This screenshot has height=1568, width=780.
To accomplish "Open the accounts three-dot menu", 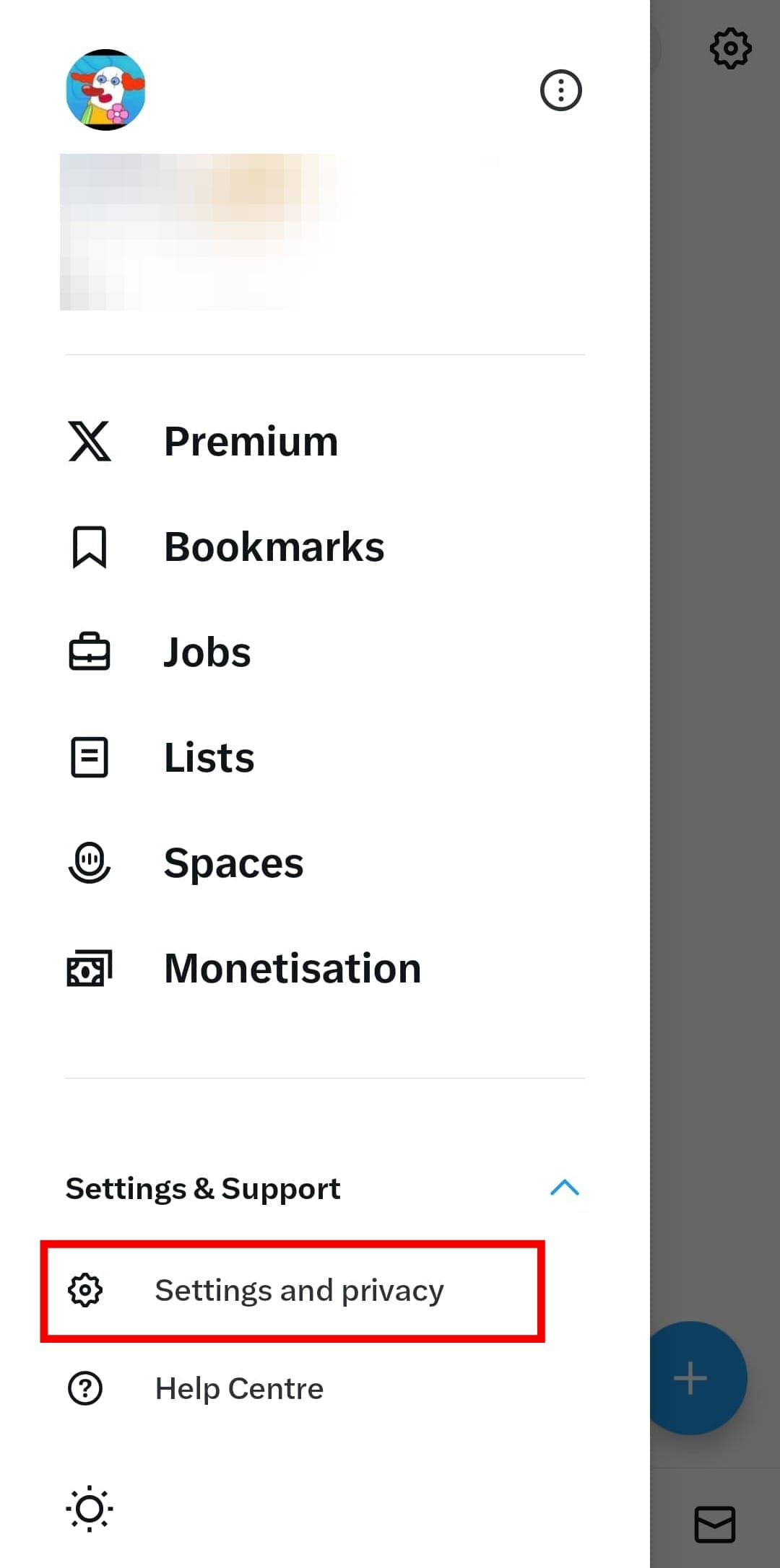I will (x=560, y=90).
